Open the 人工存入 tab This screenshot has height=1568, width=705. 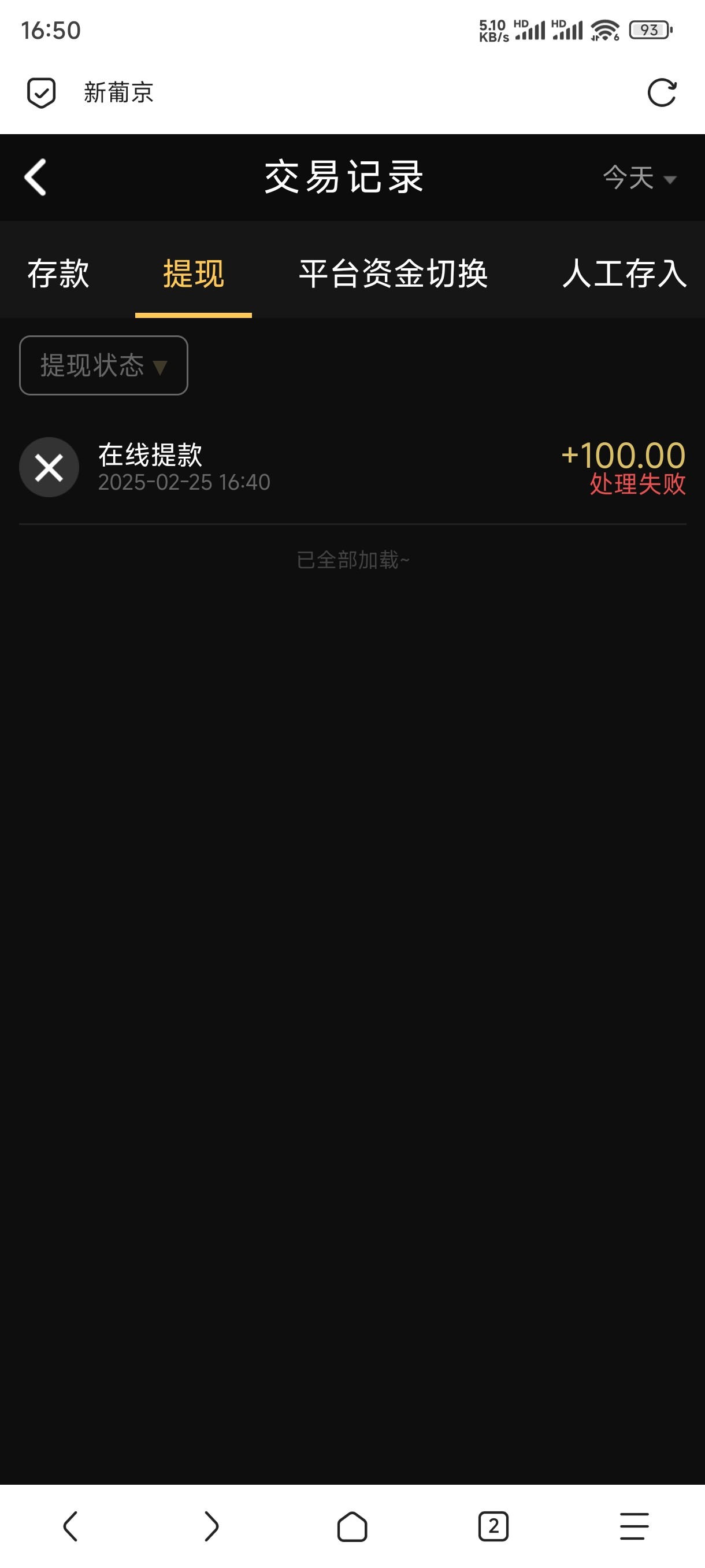pos(624,273)
